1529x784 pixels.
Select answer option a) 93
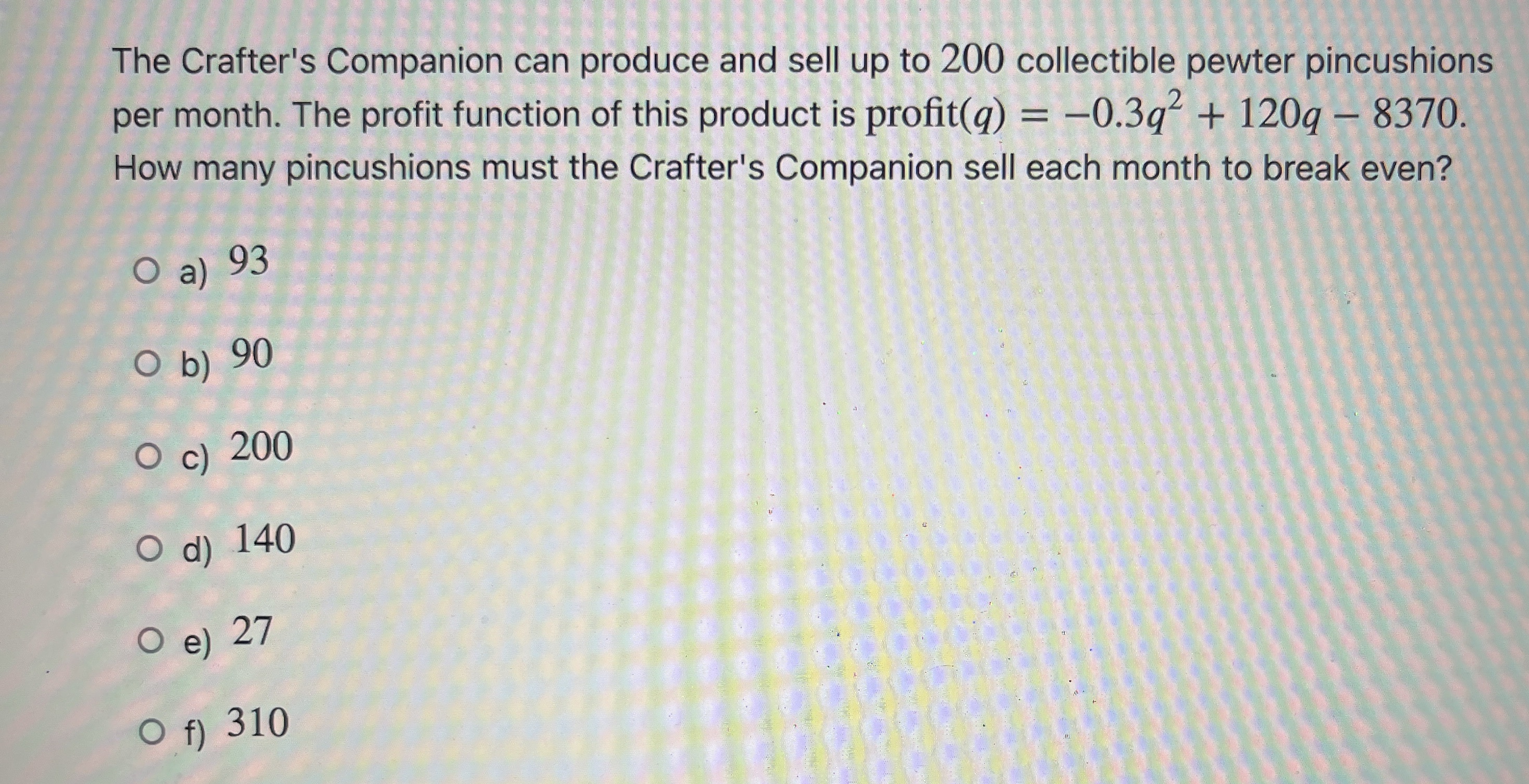coord(146,274)
